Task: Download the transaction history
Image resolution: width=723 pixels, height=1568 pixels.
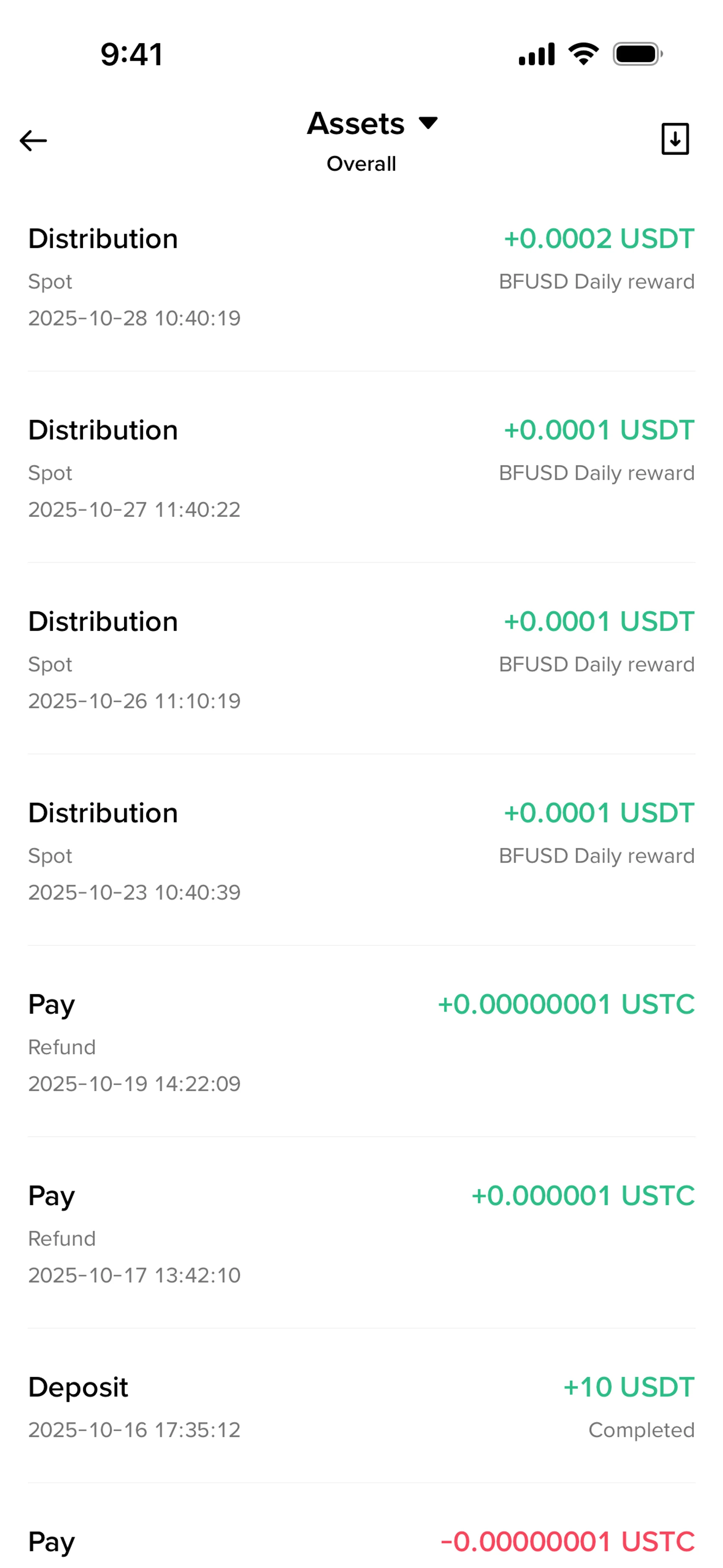Action: click(674, 139)
